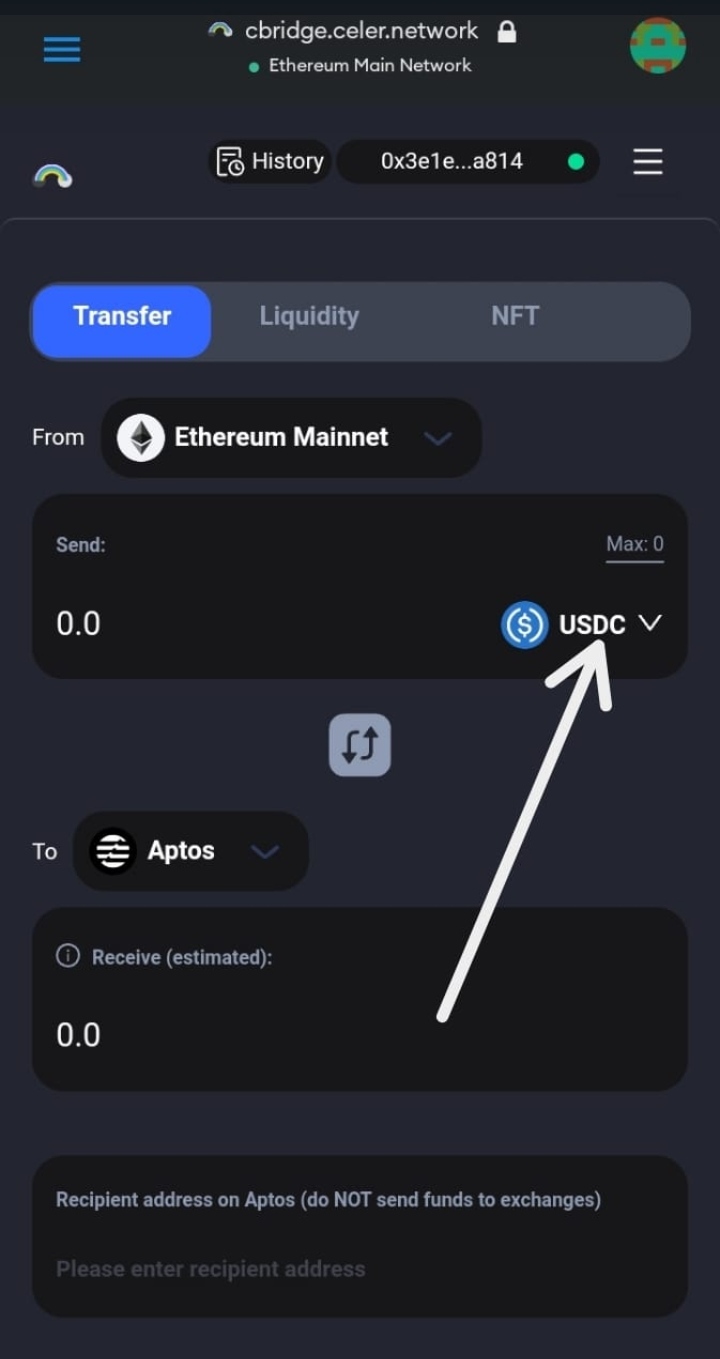The height and width of the screenshot is (1359, 720).
Task: Swap the source and destination chains
Action: point(360,745)
